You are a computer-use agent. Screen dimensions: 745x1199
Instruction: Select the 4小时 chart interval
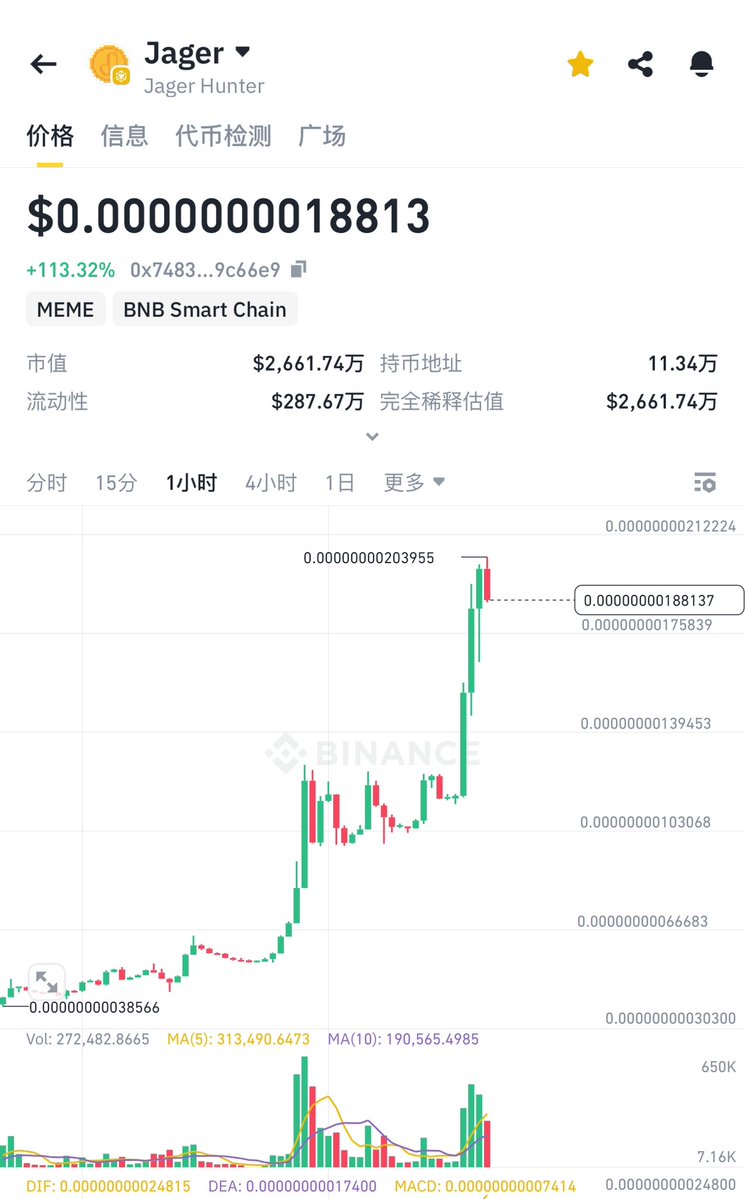[271, 483]
